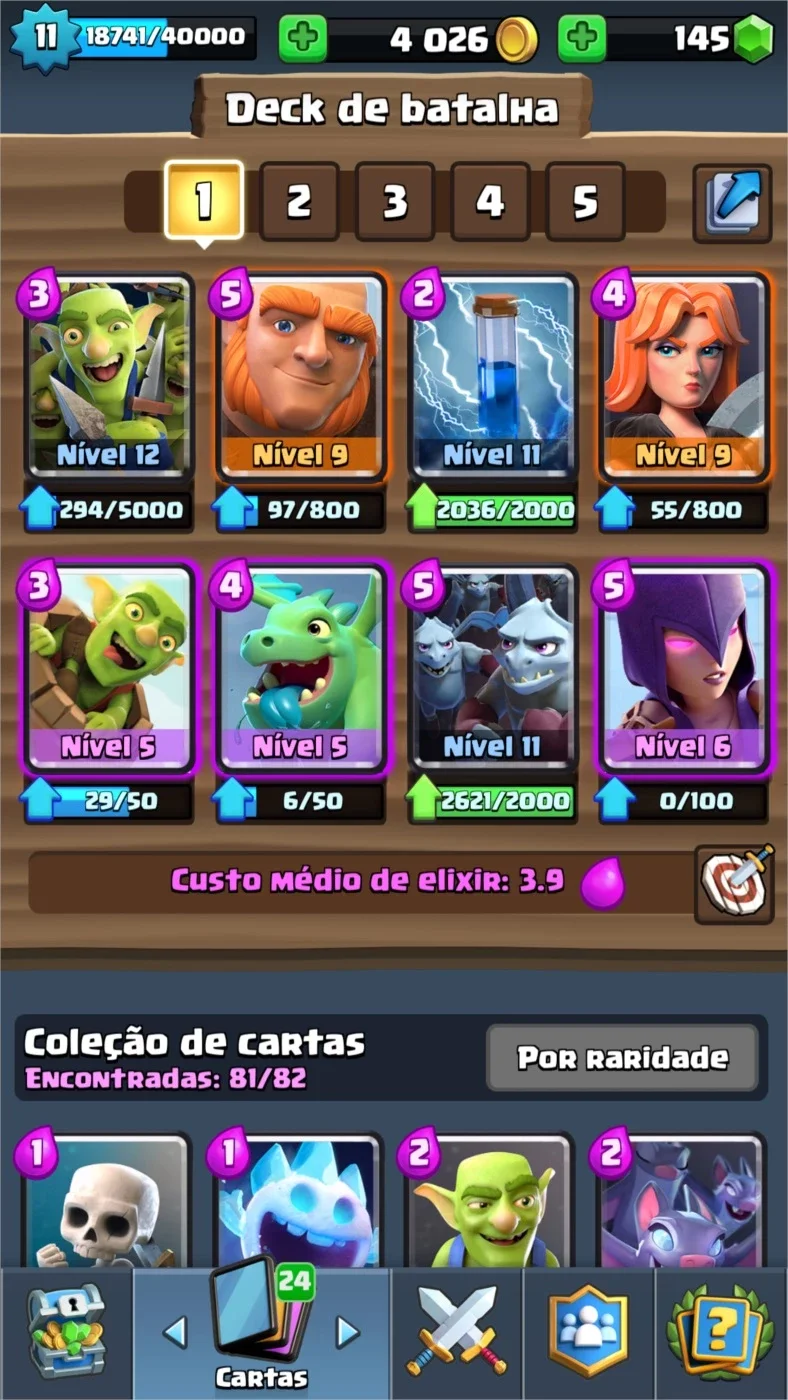Viewport: 788px width, 1400px height.
Task: Switch to battle deck 3
Action: click(x=394, y=201)
